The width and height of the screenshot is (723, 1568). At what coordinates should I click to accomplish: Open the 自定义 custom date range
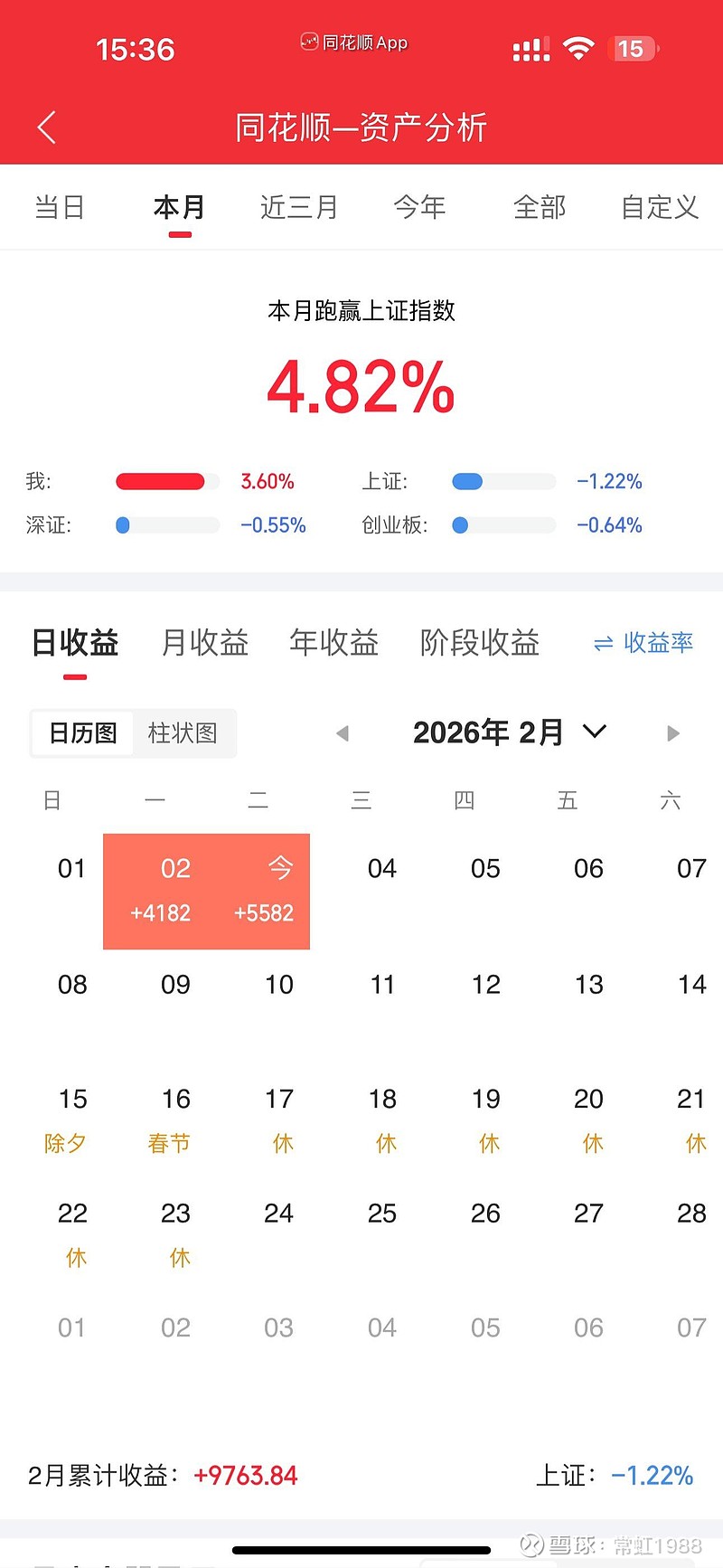pos(659,207)
